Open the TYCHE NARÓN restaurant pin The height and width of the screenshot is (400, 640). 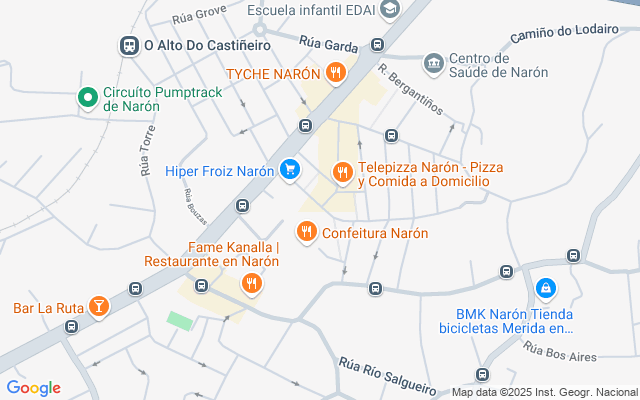(336, 73)
